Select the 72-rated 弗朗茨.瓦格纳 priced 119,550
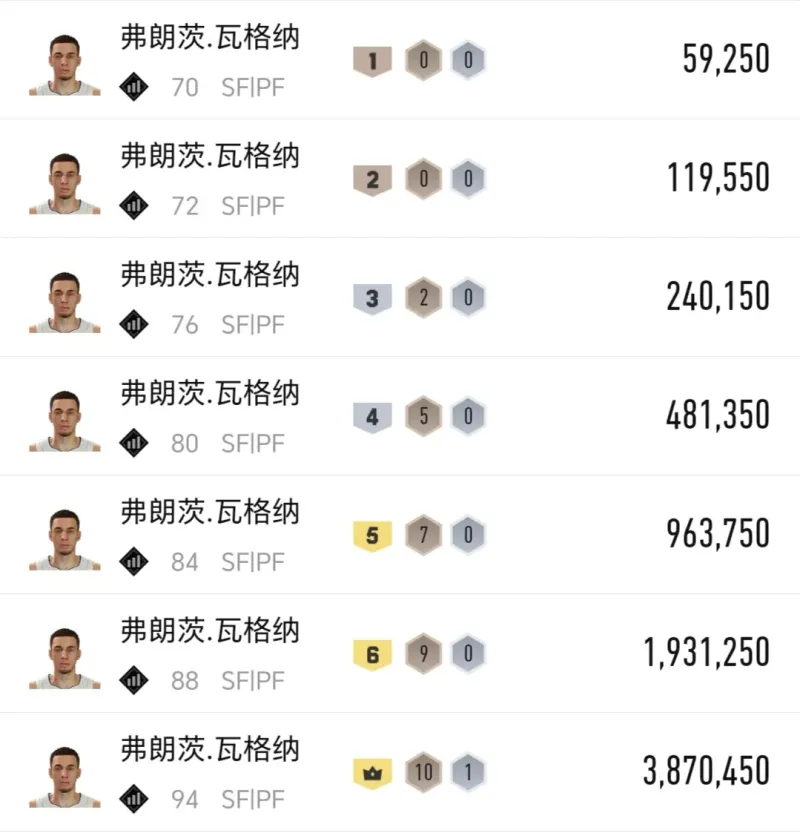Image resolution: width=800 pixels, height=836 pixels. [x=400, y=179]
